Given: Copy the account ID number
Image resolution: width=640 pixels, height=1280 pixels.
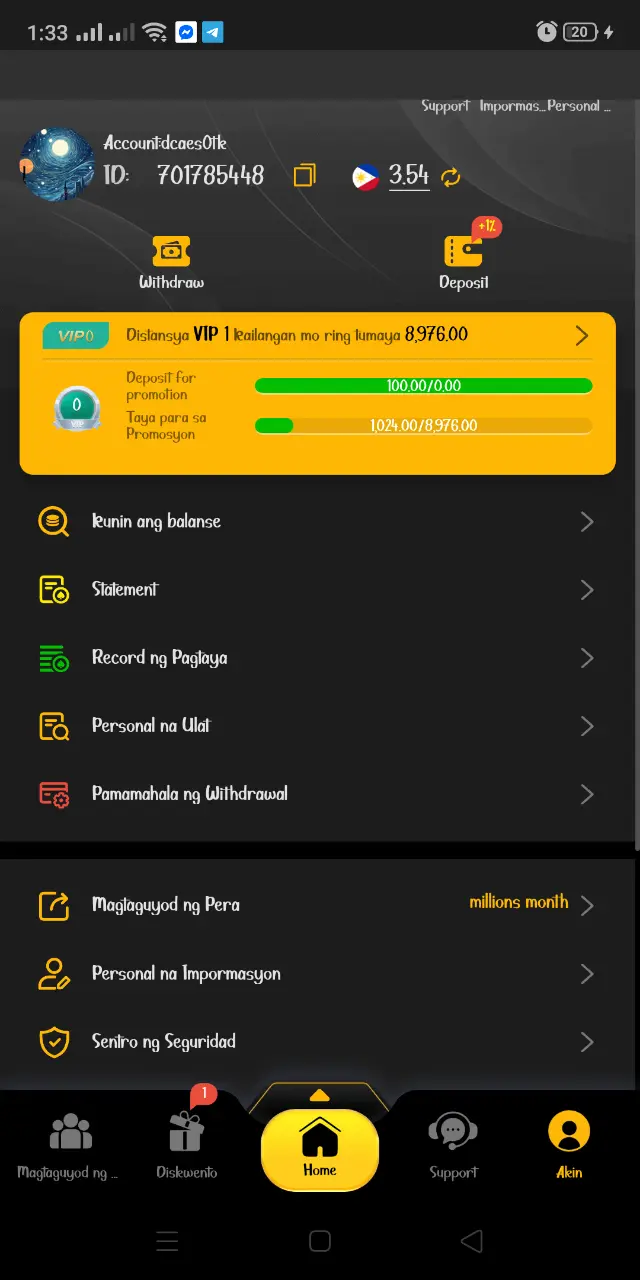Looking at the screenshot, I should pos(304,176).
